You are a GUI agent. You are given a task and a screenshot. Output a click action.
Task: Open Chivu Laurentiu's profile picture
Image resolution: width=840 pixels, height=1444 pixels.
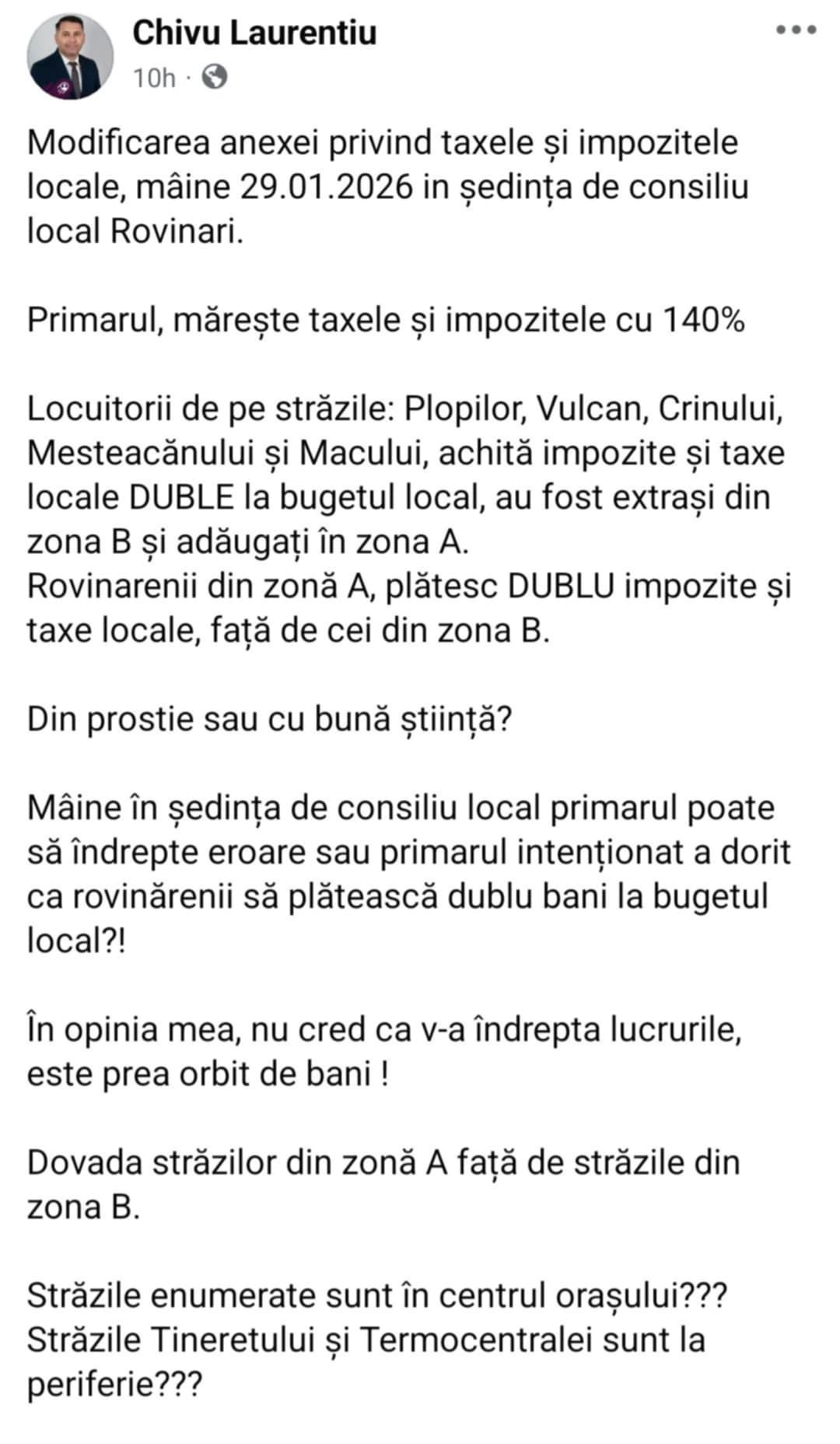pyautogui.click(x=70, y=56)
